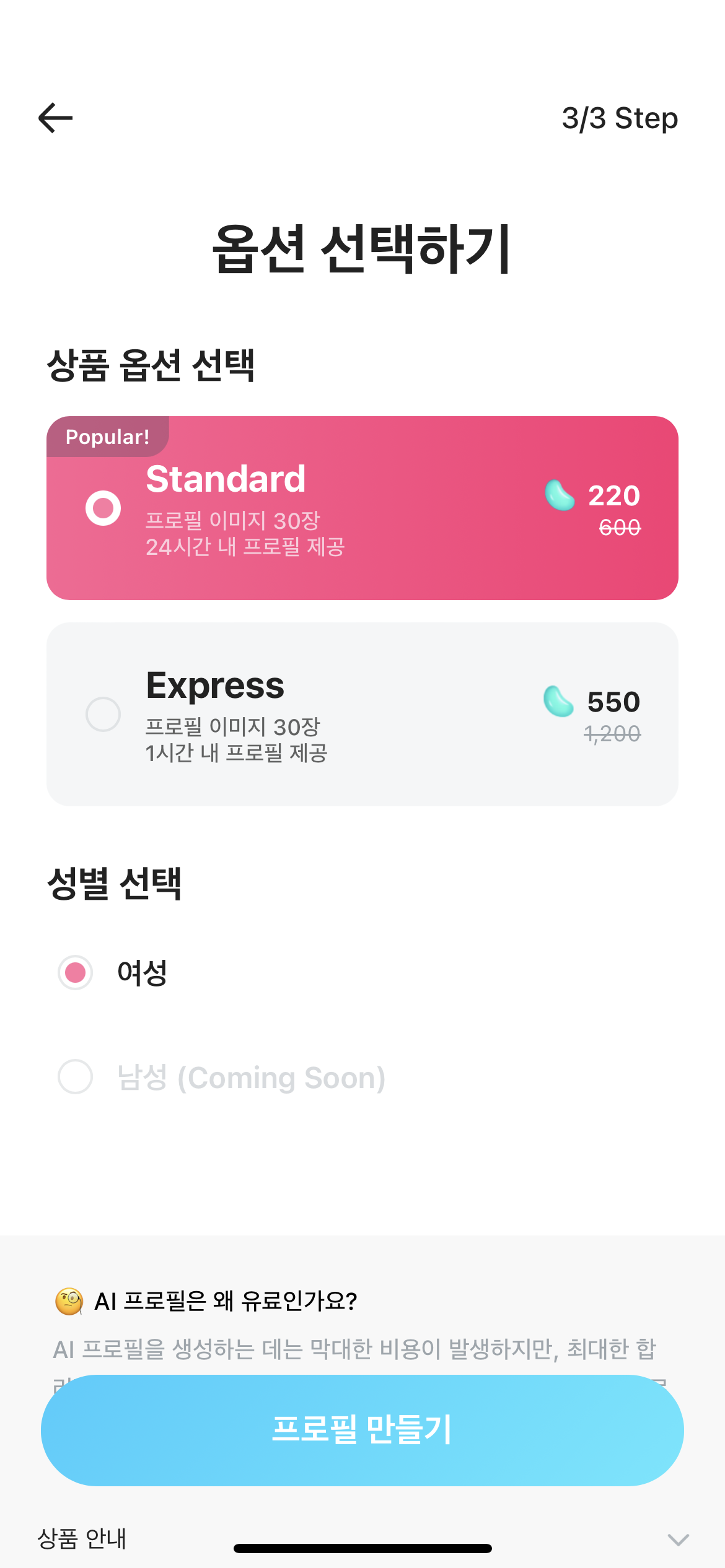The width and height of the screenshot is (725, 1568).
Task: Select 남성 (Coming Soon) option
Action: click(75, 1076)
